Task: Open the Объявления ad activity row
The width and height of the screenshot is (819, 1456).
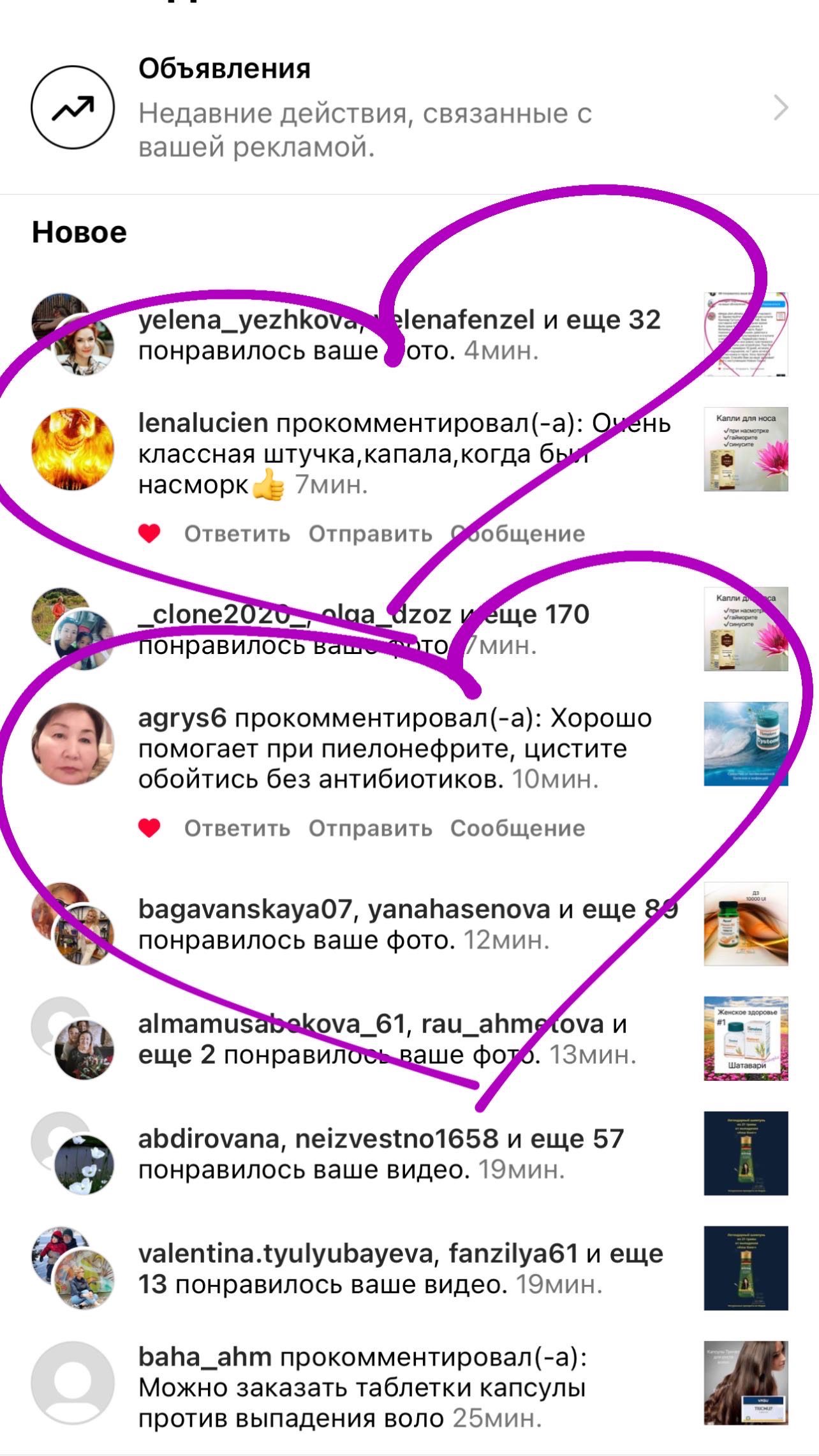Action: (408, 108)
